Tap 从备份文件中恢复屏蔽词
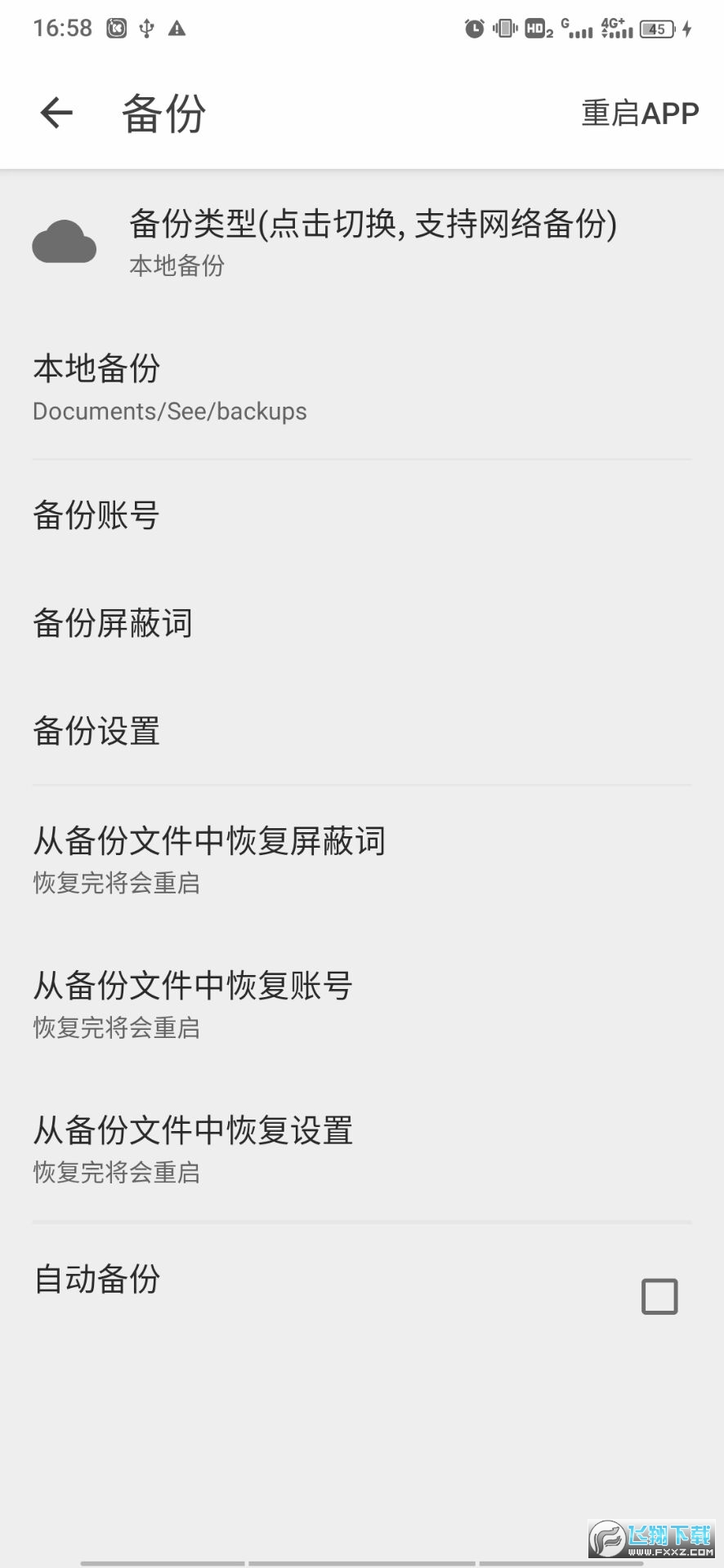Screen dimensions: 724x1568 click(362, 859)
